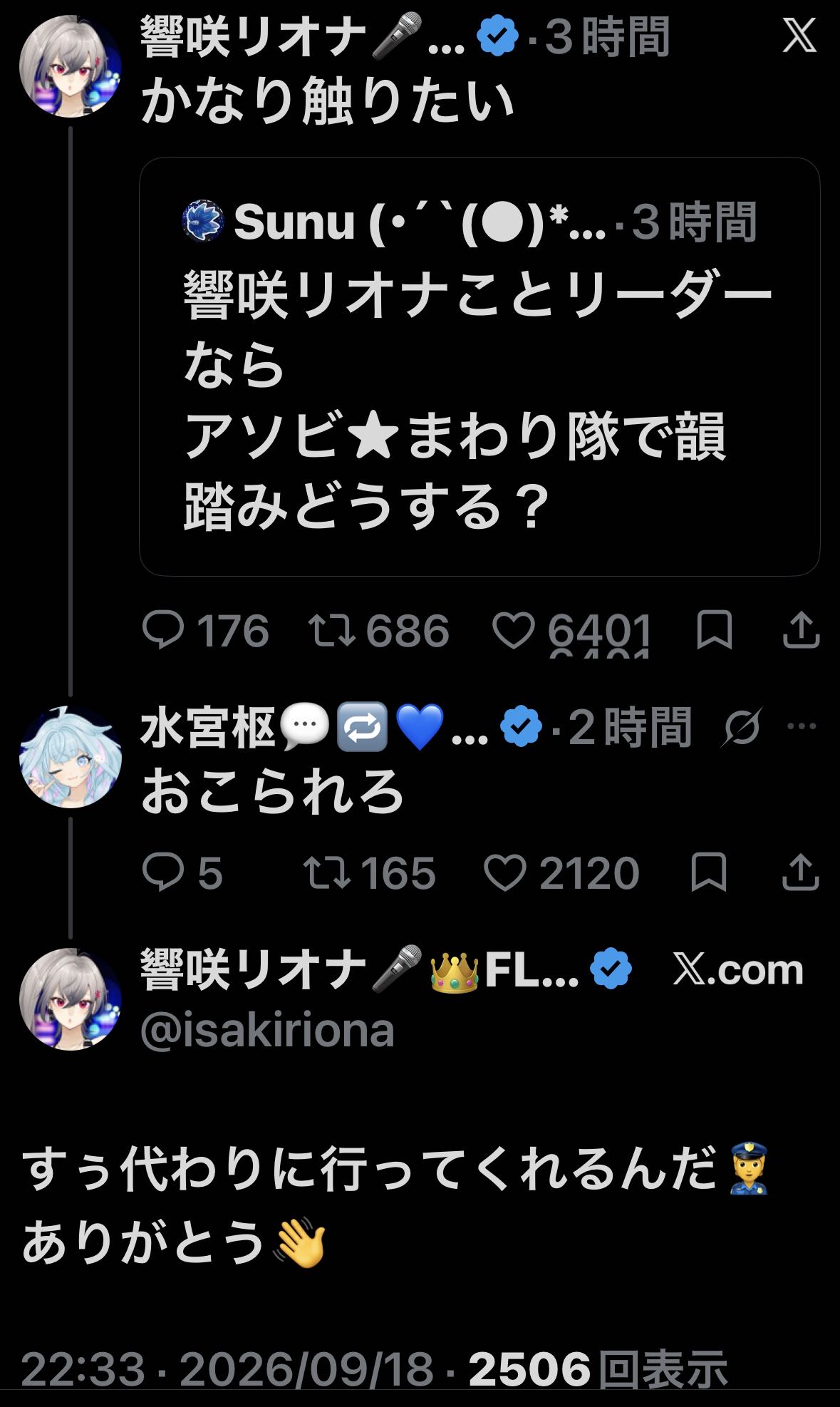Image resolution: width=840 pixels, height=1407 pixels.
Task: Bookmark the おこられろ post
Action: (709, 872)
